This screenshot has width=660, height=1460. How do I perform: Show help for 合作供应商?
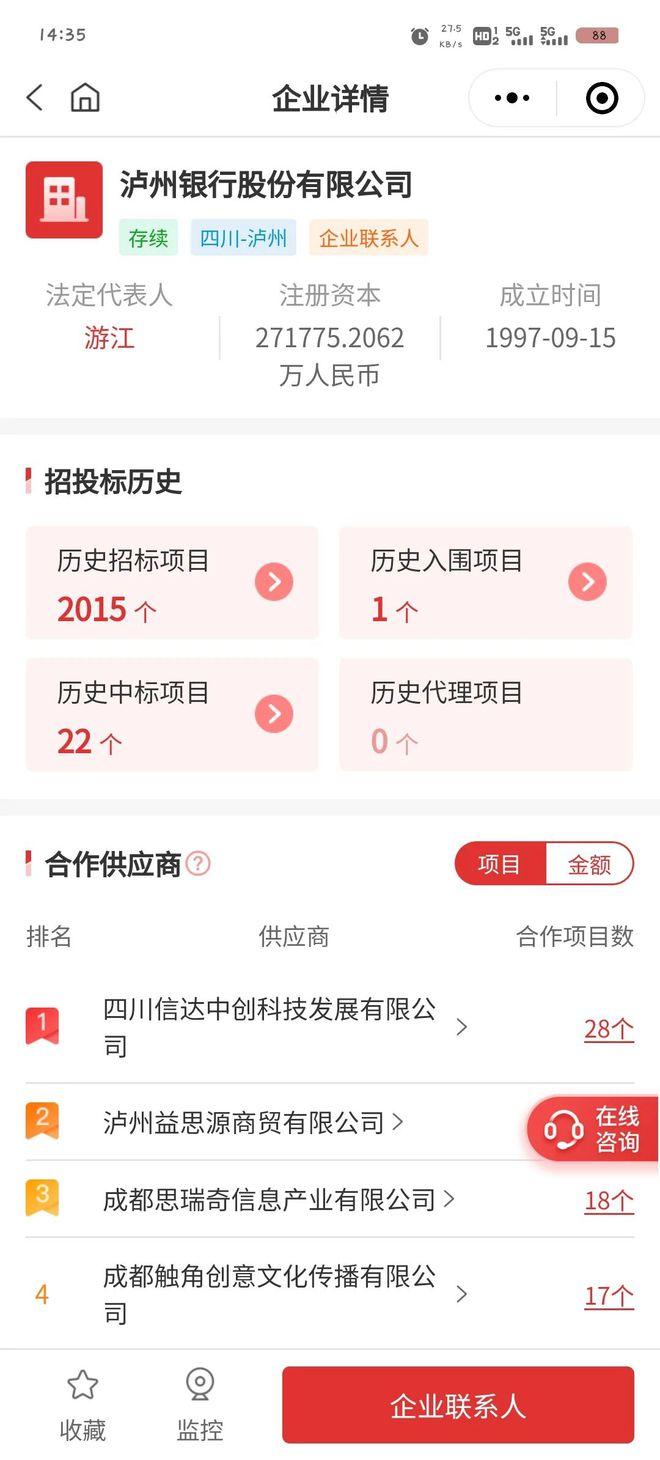[199, 863]
